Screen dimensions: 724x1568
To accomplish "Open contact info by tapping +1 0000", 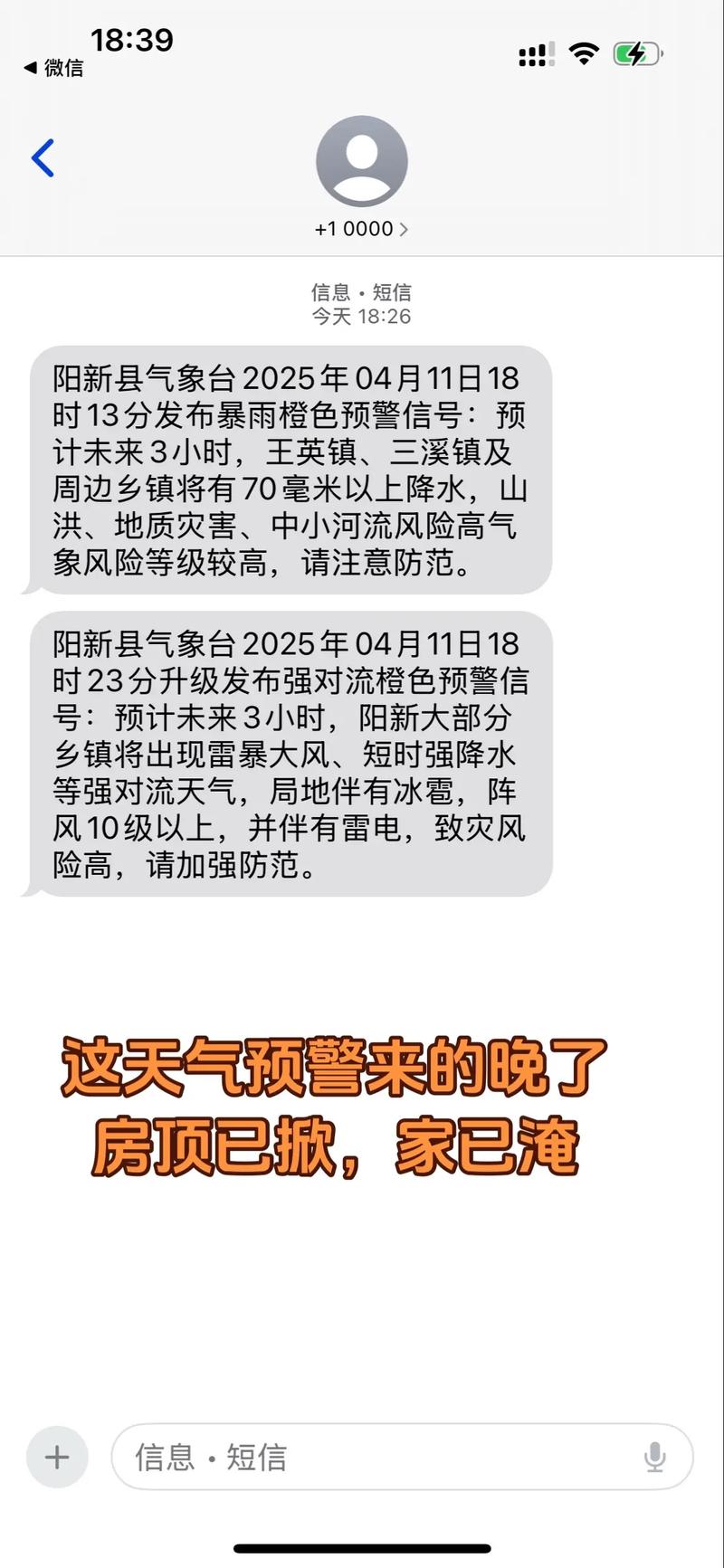I will [x=353, y=229].
